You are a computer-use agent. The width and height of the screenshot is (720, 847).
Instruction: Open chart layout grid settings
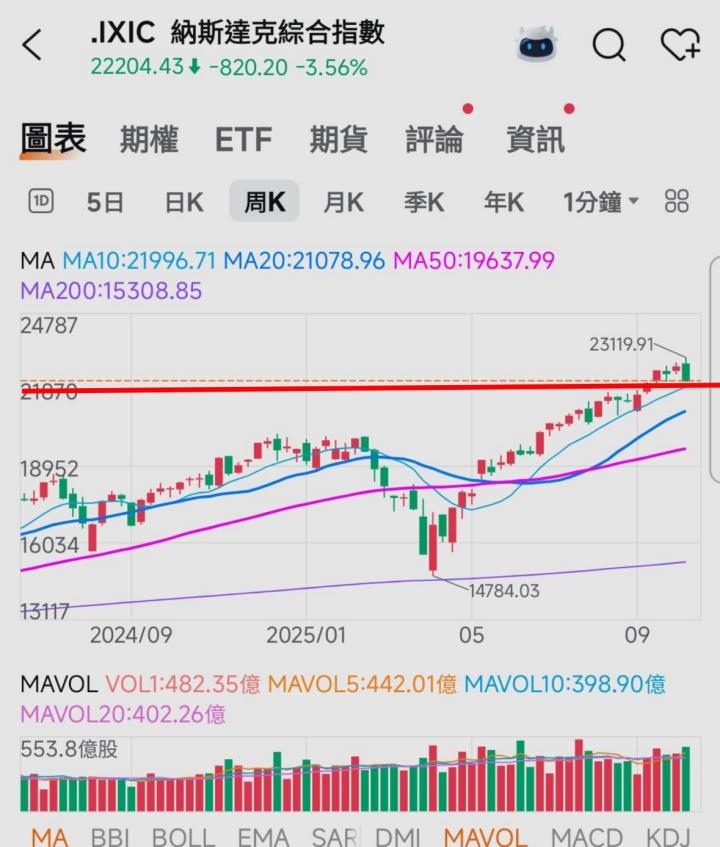677,202
